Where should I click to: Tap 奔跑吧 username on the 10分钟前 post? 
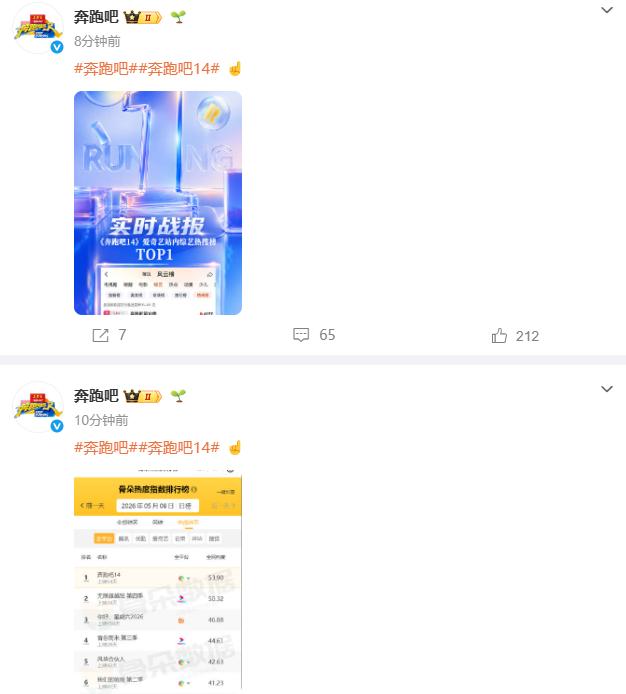[x=96, y=396]
